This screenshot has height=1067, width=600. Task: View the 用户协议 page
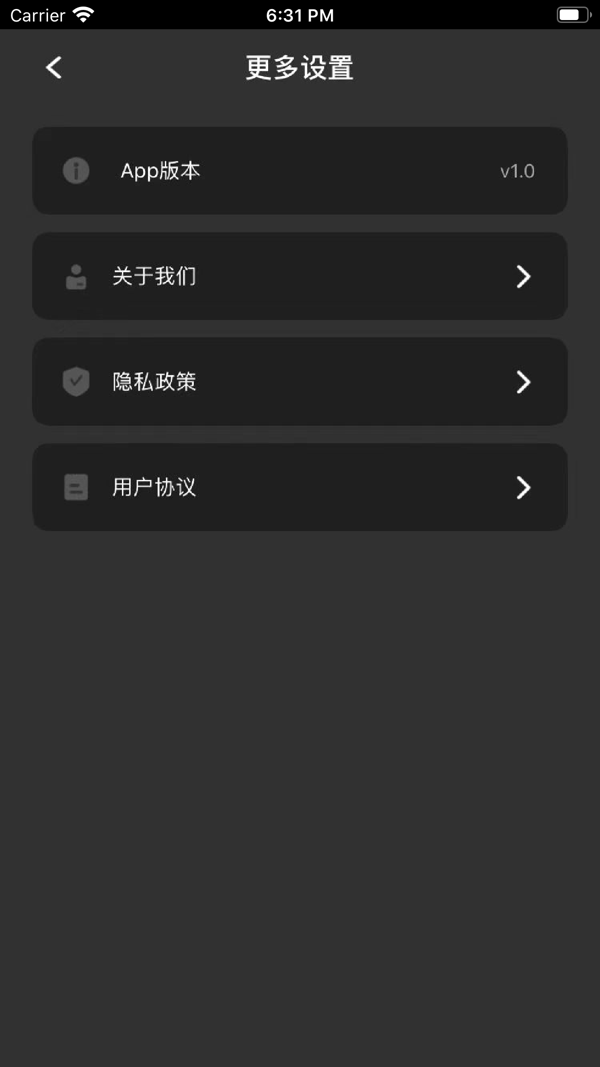[x=299, y=487]
